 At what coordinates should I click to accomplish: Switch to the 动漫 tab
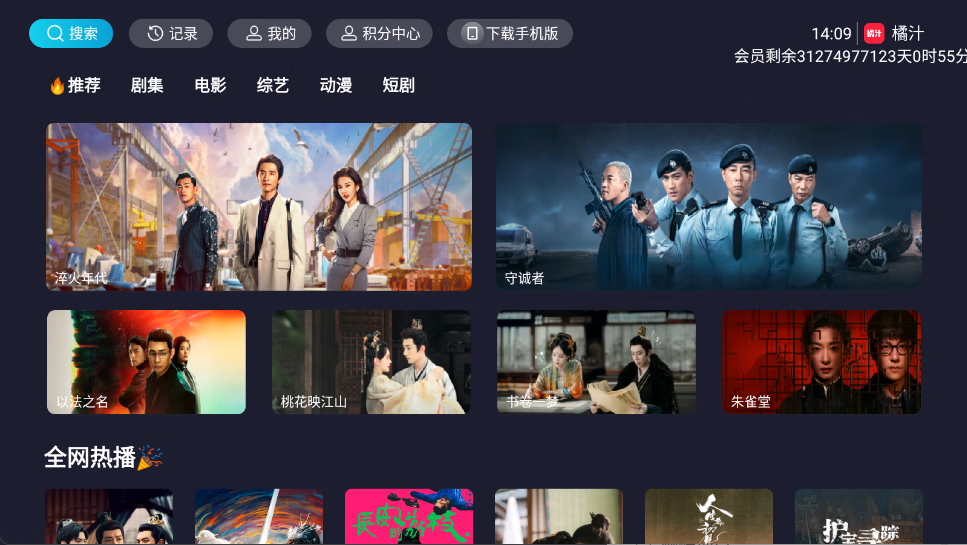tap(336, 86)
